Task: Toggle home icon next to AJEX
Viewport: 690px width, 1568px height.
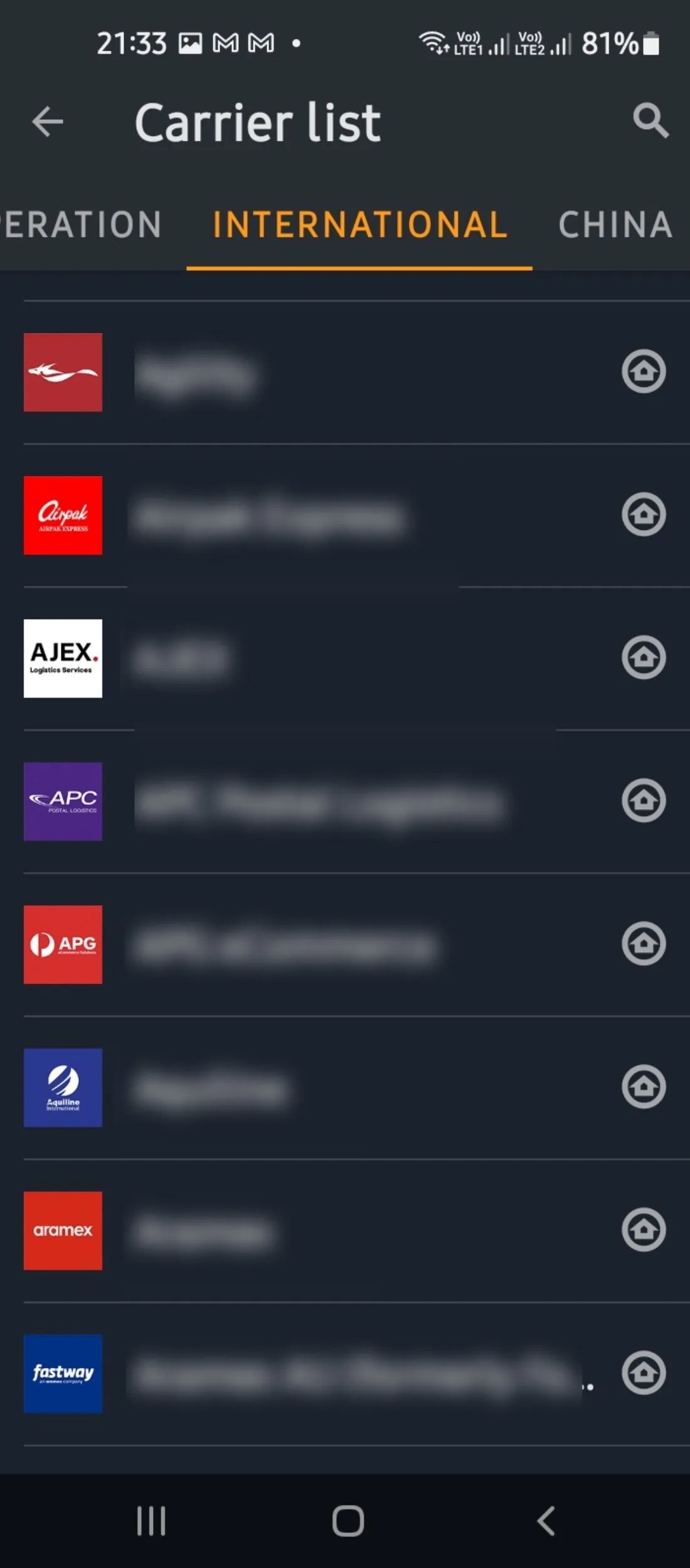Action: 645,659
